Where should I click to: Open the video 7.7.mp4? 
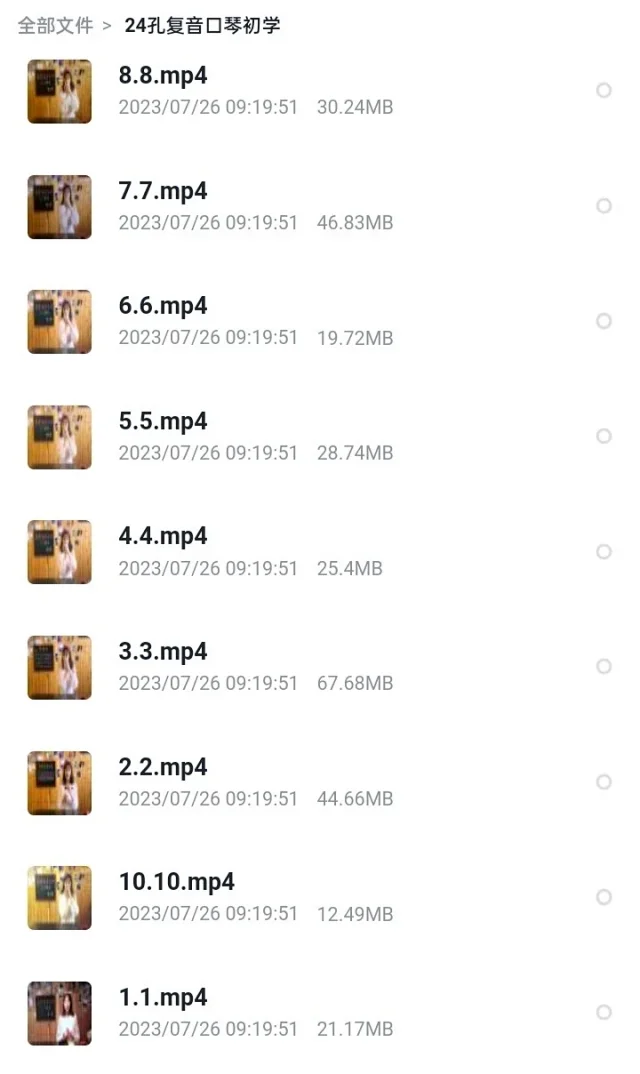coord(163,191)
